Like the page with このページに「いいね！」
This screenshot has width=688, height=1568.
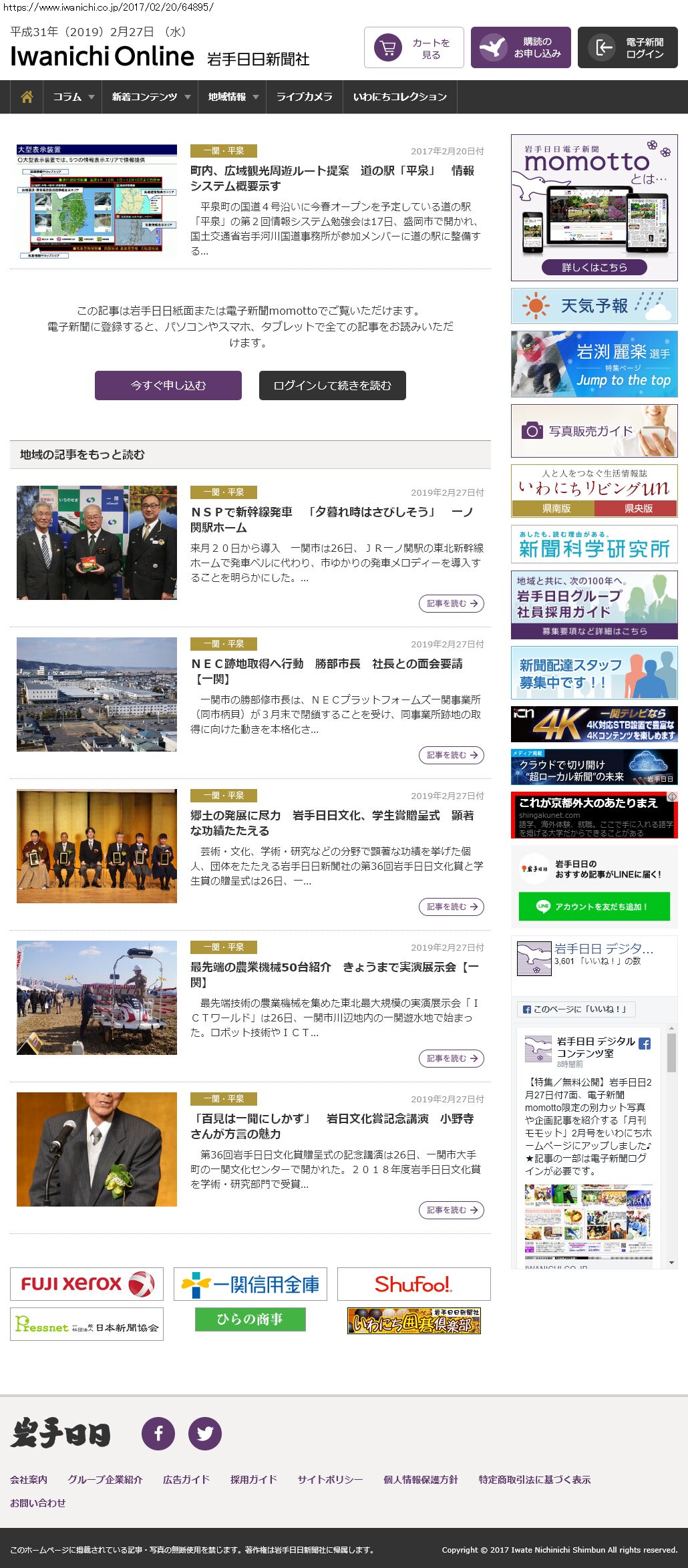pyautogui.click(x=576, y=1009)
